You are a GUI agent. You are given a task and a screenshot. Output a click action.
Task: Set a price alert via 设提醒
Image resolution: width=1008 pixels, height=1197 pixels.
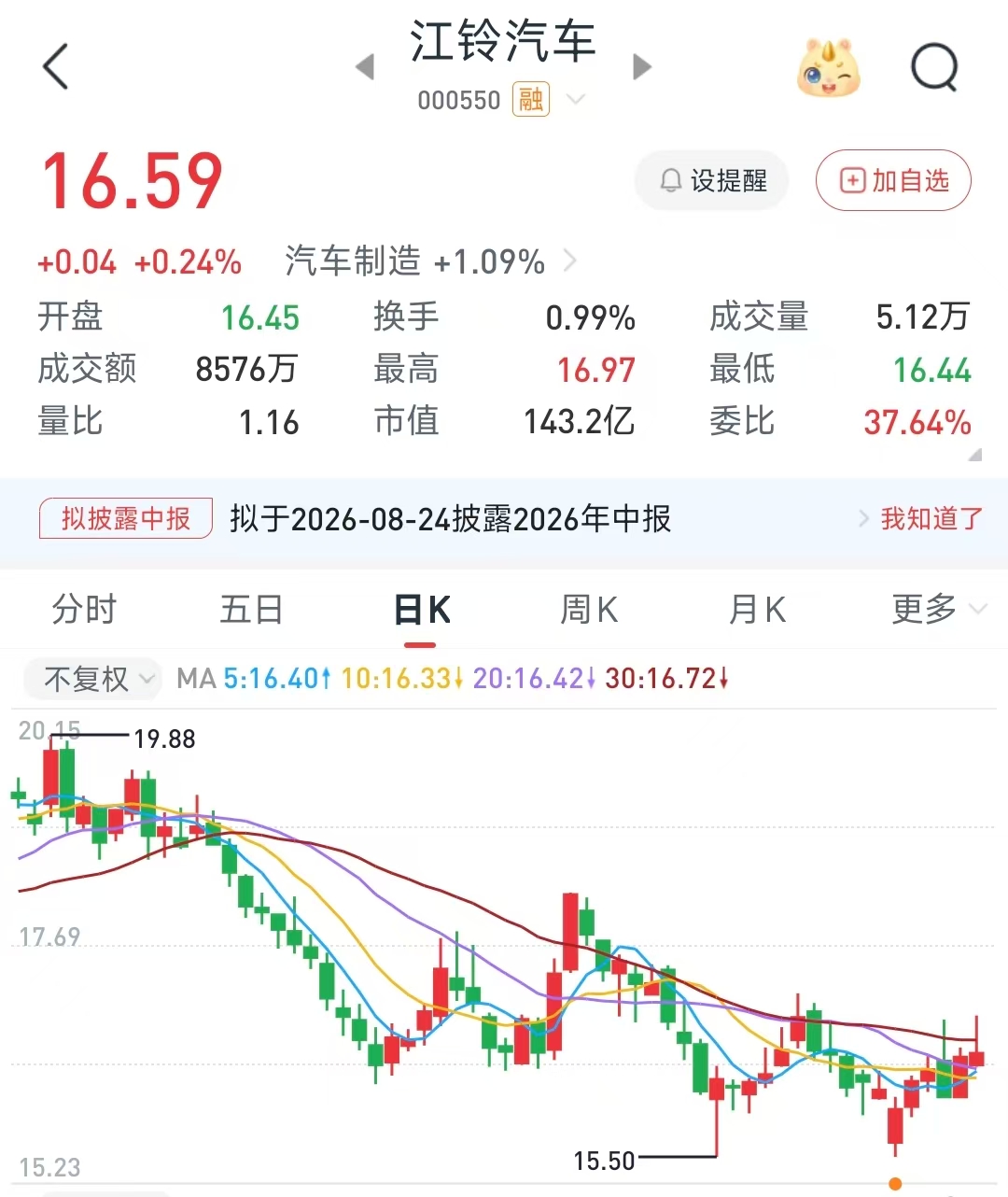pyautogui.click(x=712, y=180)
